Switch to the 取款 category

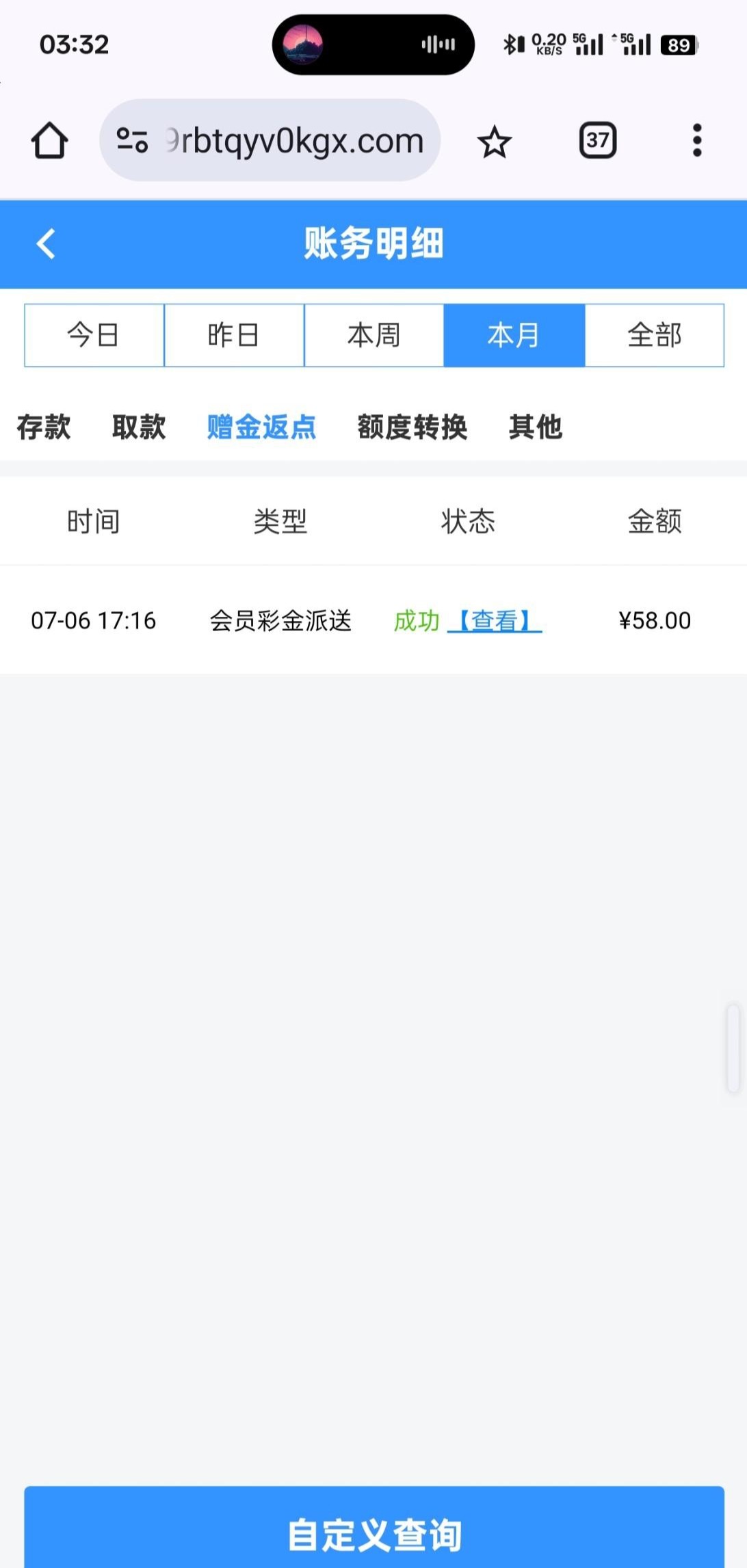pyautogui.click(x=139, y=427)
